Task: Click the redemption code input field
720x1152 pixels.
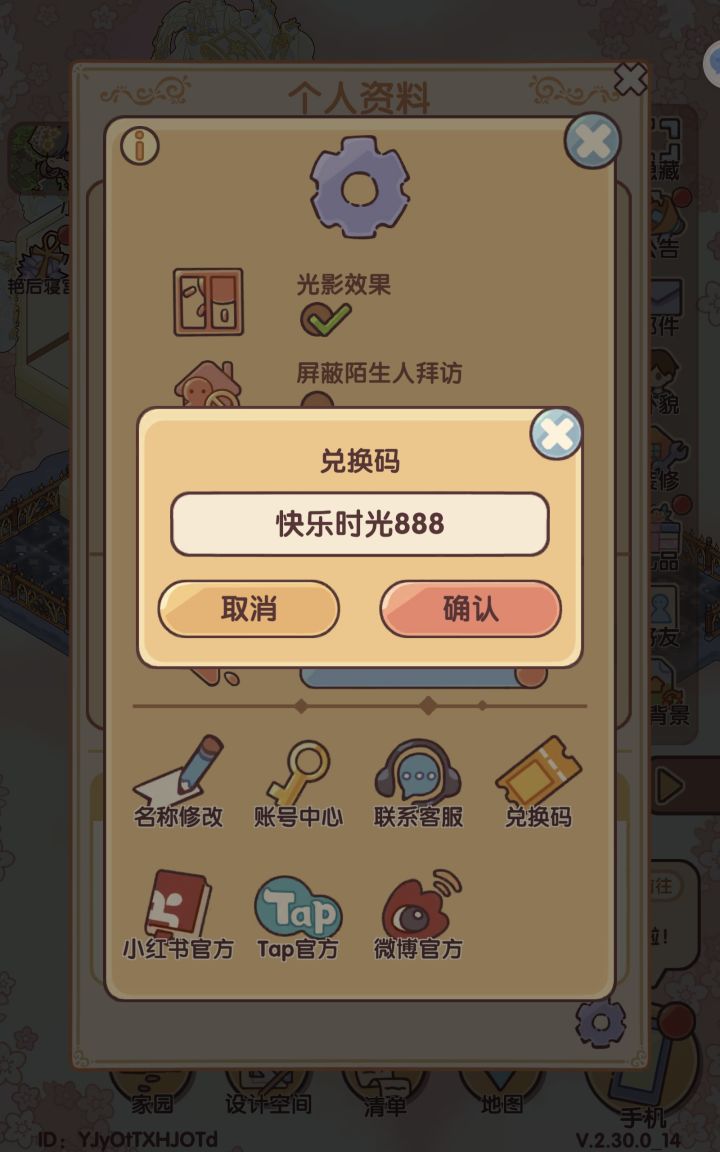Action: click(360, 521)
